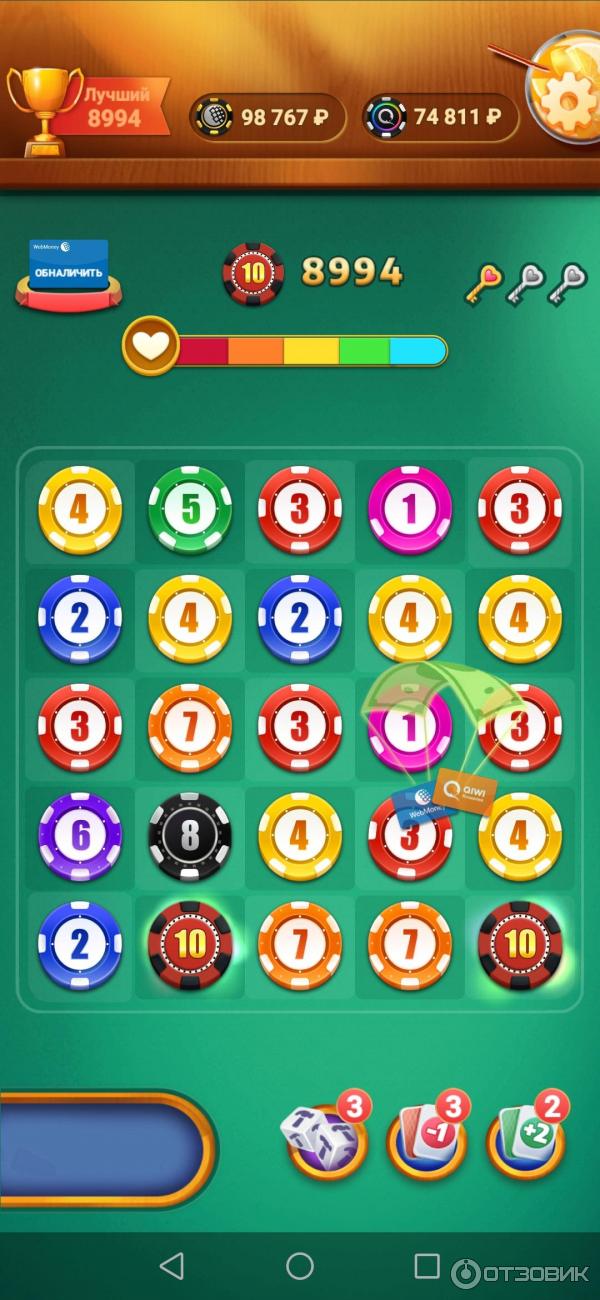
Task: Go to the home screen
Action: [x=300, y=1265]
